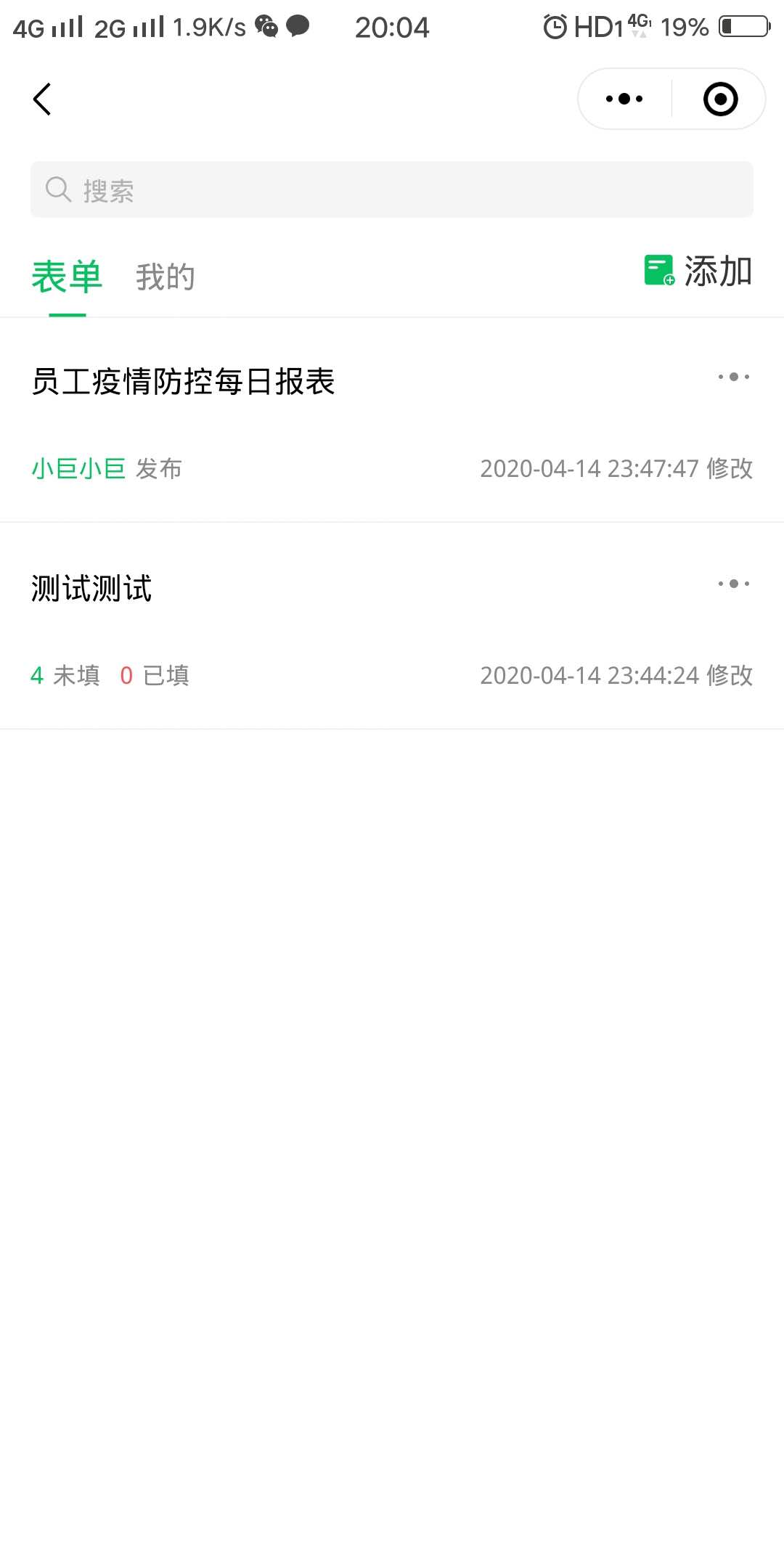Open the 测试测试 form

click(x=91, y=589)
